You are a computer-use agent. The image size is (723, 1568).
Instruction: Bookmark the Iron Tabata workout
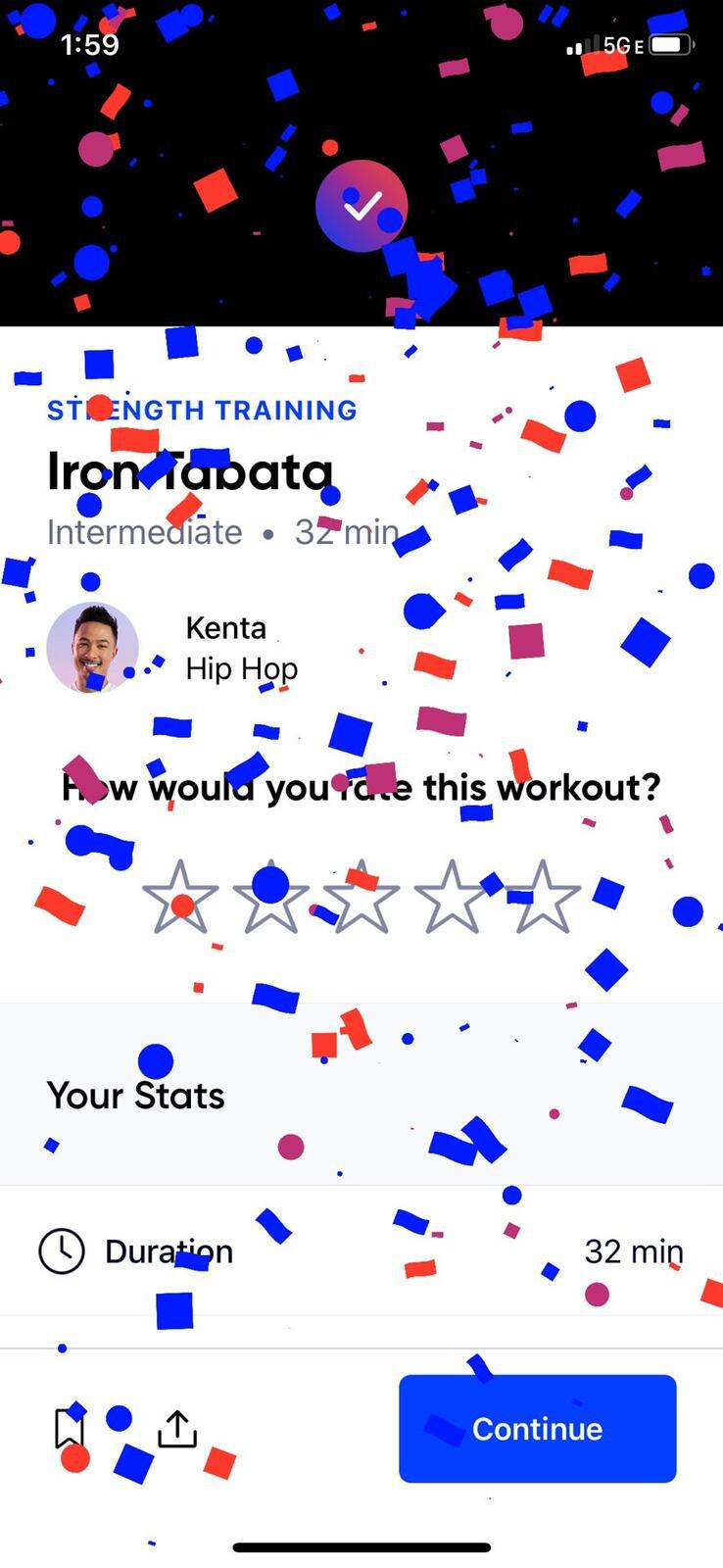tap(69, 1428)
